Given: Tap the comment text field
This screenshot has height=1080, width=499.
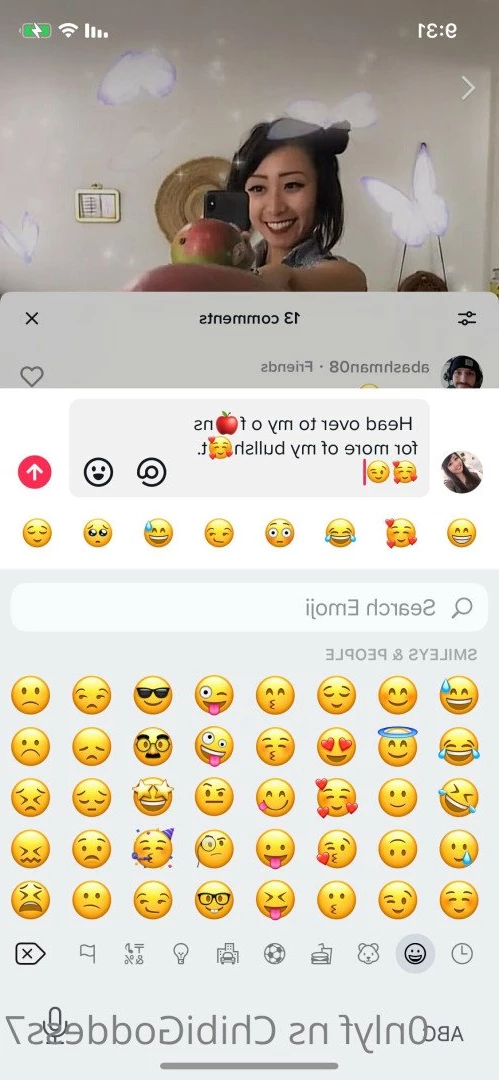Looking at the screenshot, I should [x=250, y=448].
